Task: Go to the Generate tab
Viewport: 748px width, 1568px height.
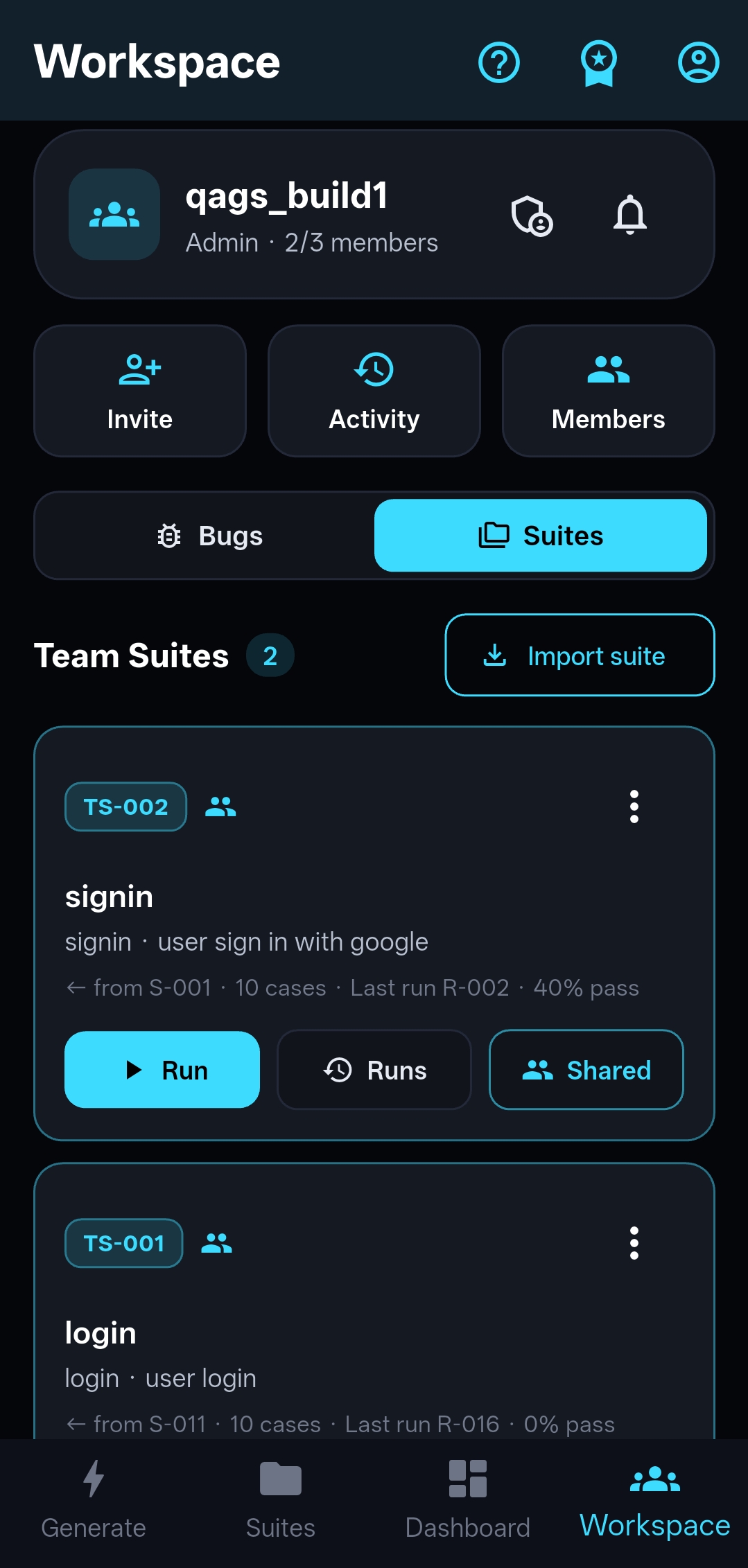Action: (94, 1500)
